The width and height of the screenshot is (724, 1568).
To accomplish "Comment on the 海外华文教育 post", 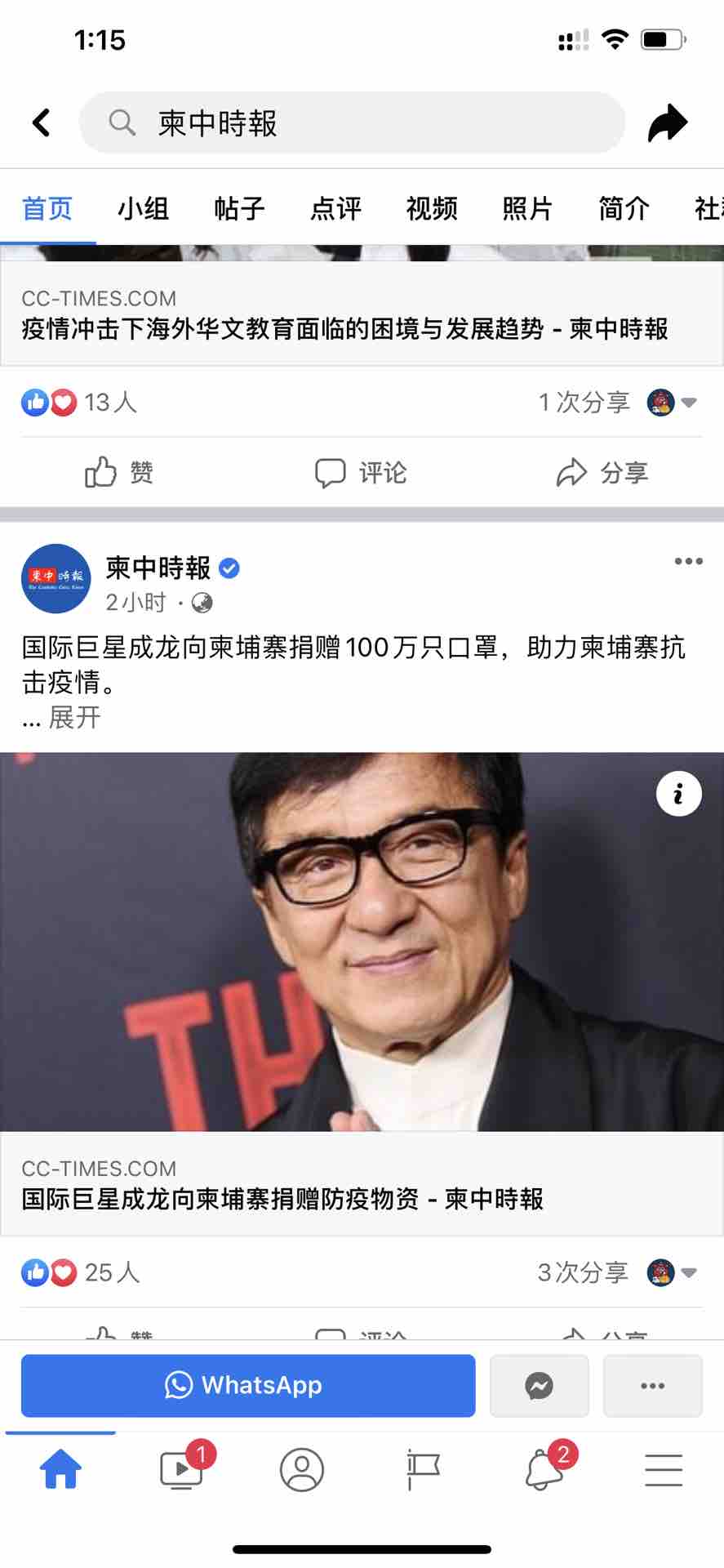I will [361, 472].
